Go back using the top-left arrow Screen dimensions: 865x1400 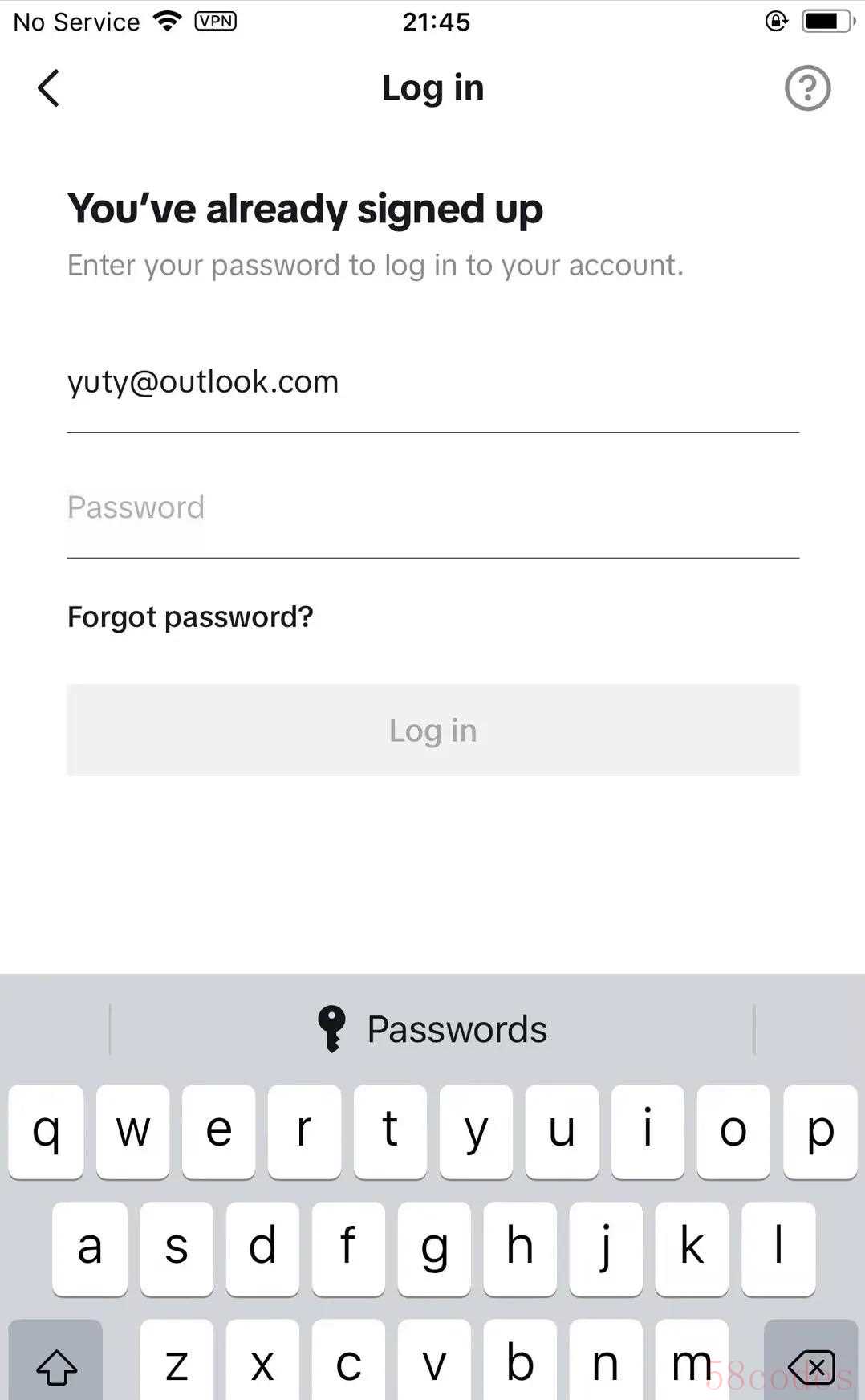[49, 87]
